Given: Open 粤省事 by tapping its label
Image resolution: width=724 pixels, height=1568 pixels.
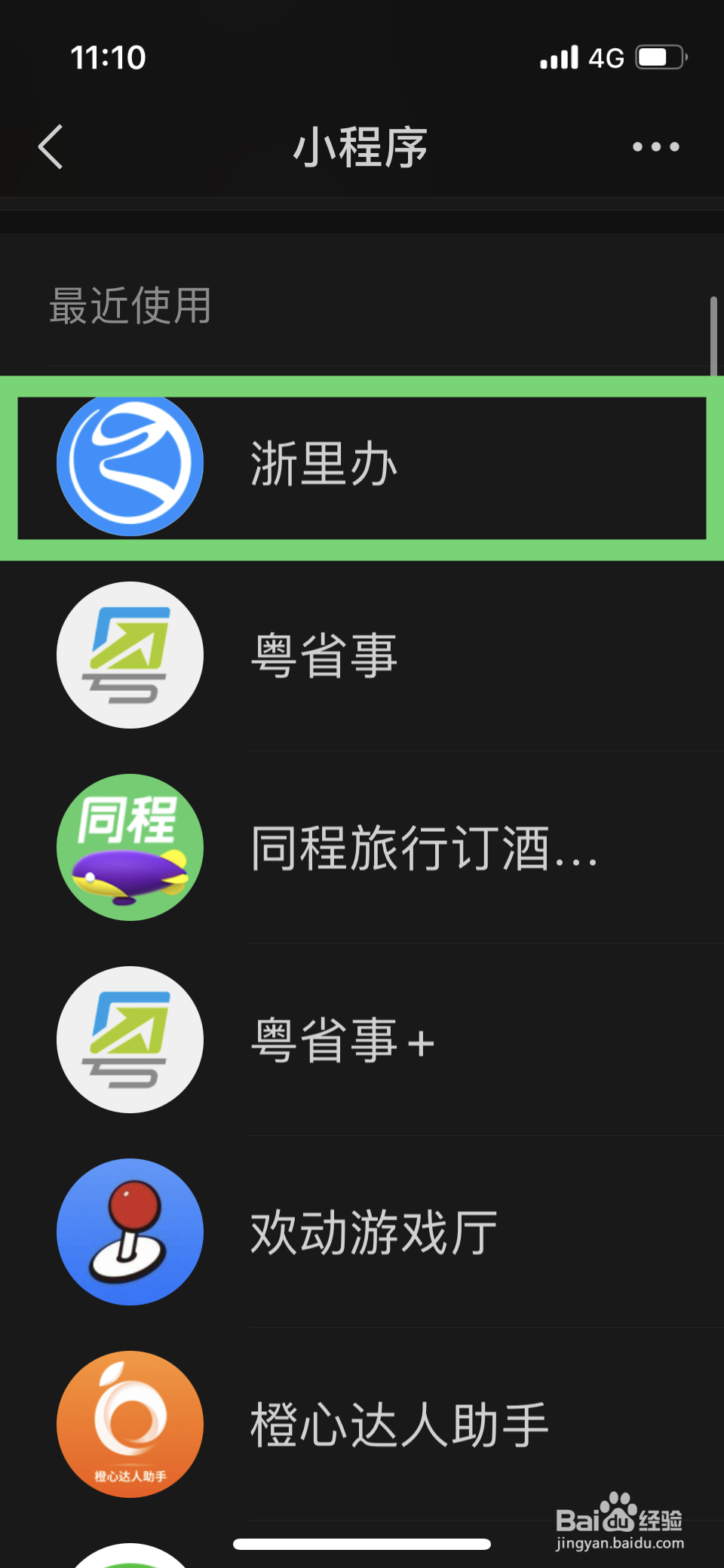Looking at the screenshot, I should (x=324, y=656).
